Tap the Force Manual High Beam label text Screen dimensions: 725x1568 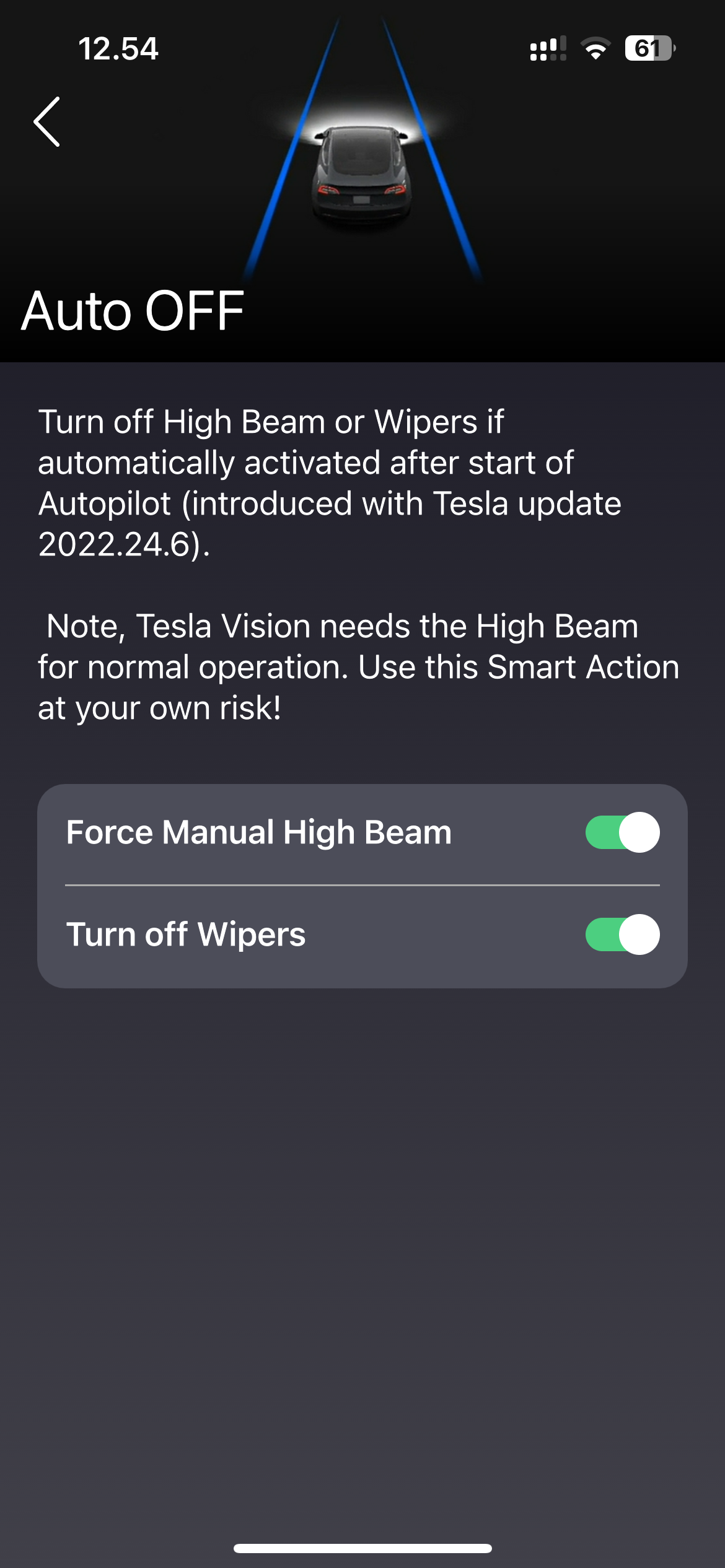pyautogui.click(x=258, y=832)
